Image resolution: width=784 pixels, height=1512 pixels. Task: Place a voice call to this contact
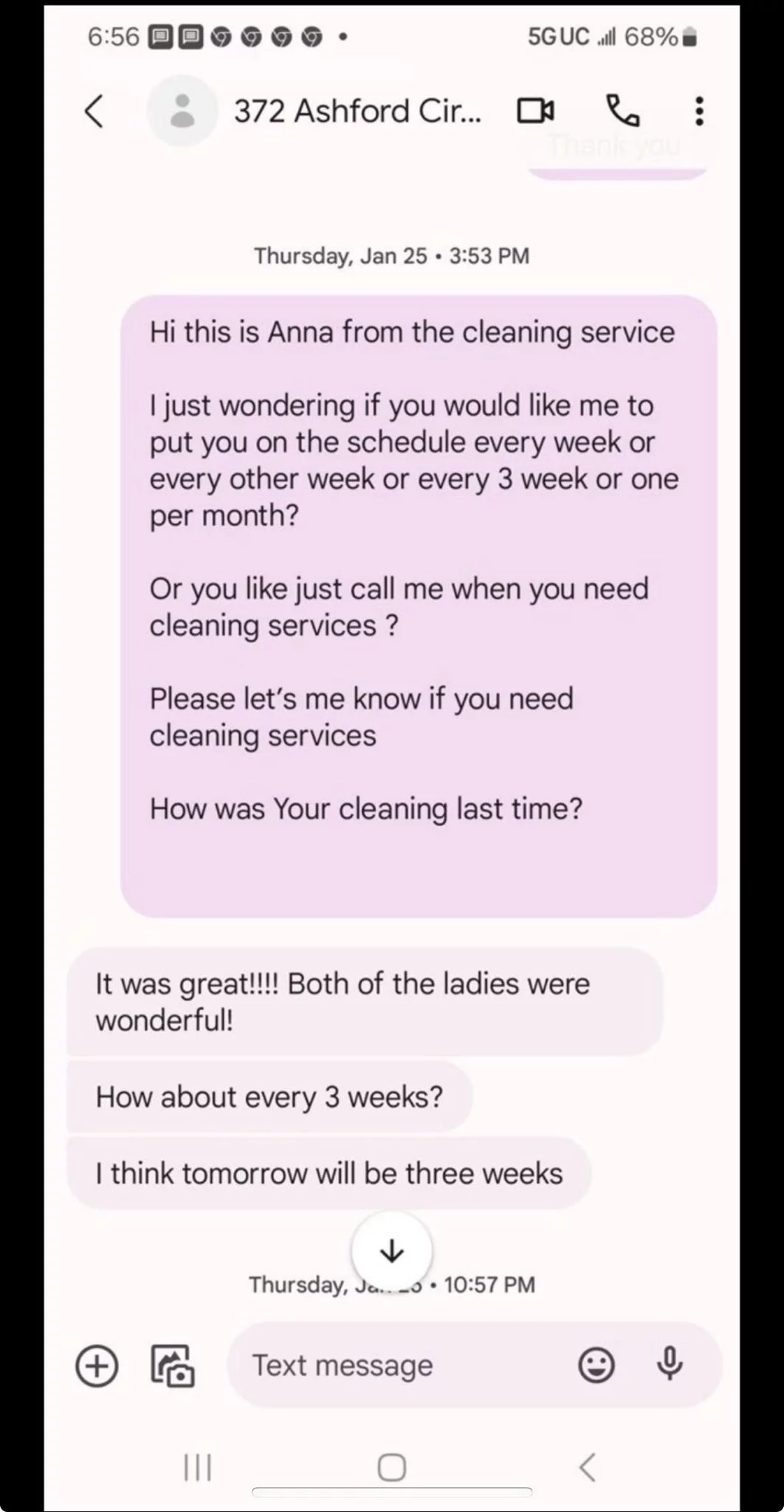622,111
